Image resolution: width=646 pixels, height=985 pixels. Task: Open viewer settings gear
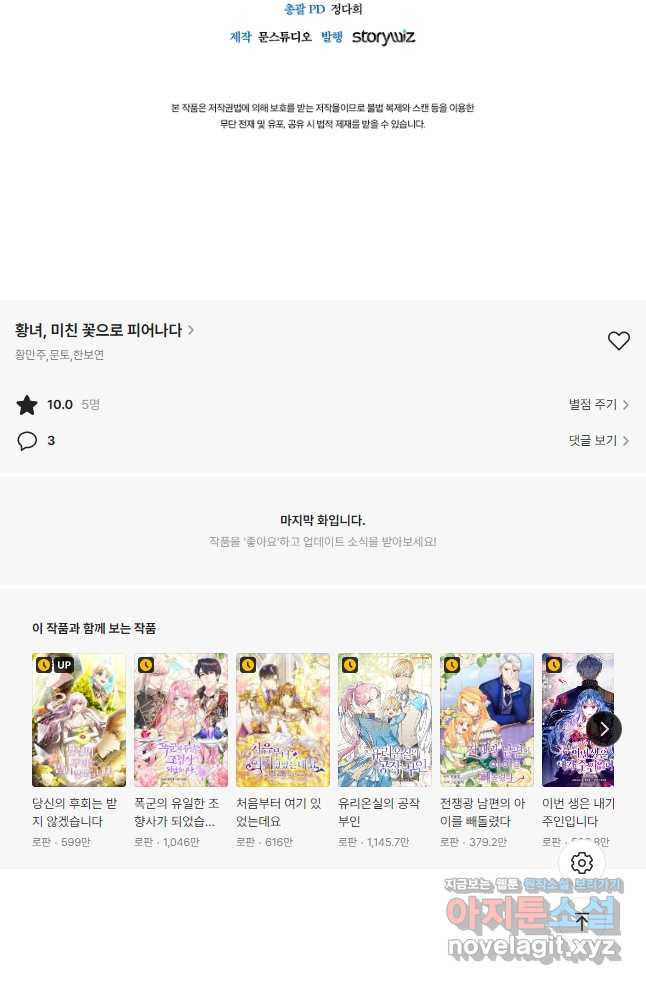coord(582,863)
